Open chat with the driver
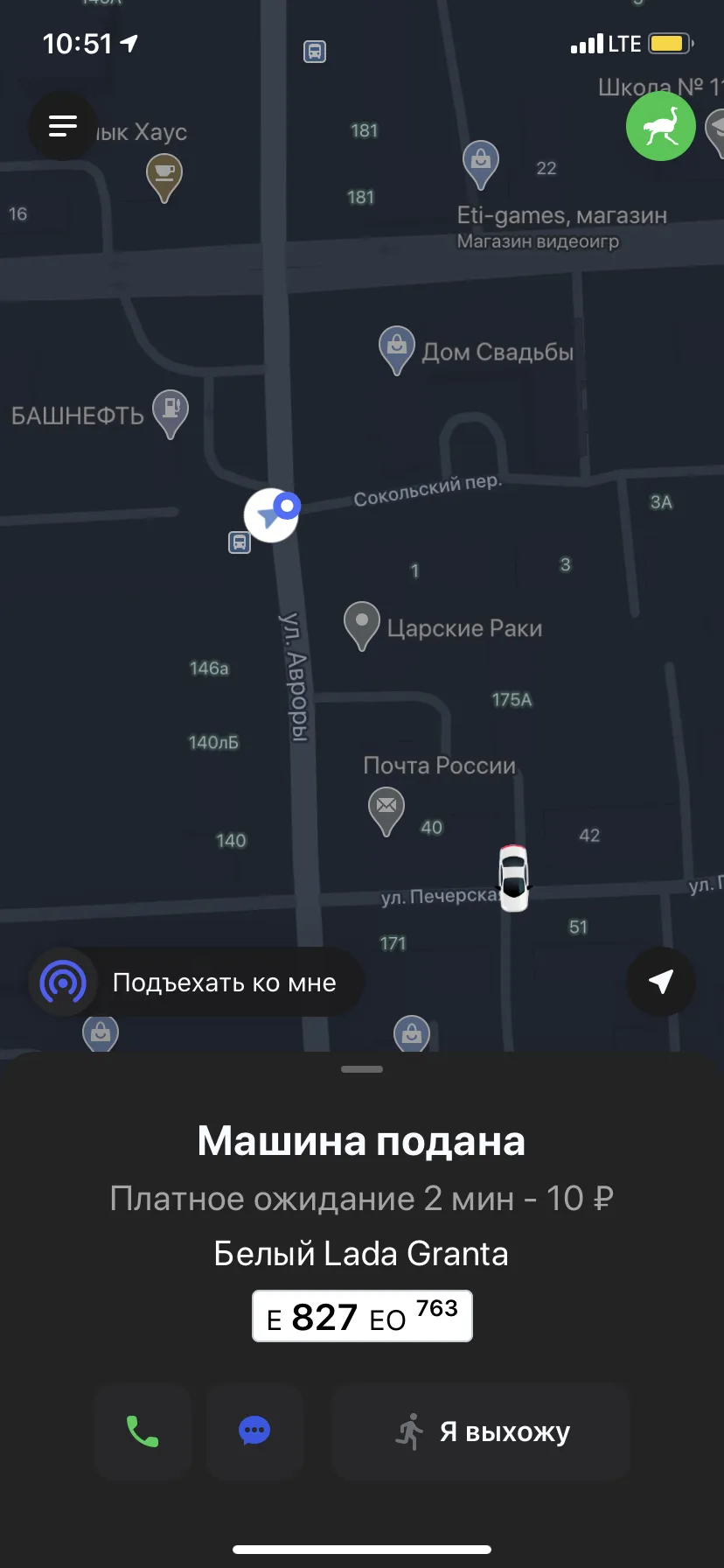724x1568 pixels. (254, 1431)
